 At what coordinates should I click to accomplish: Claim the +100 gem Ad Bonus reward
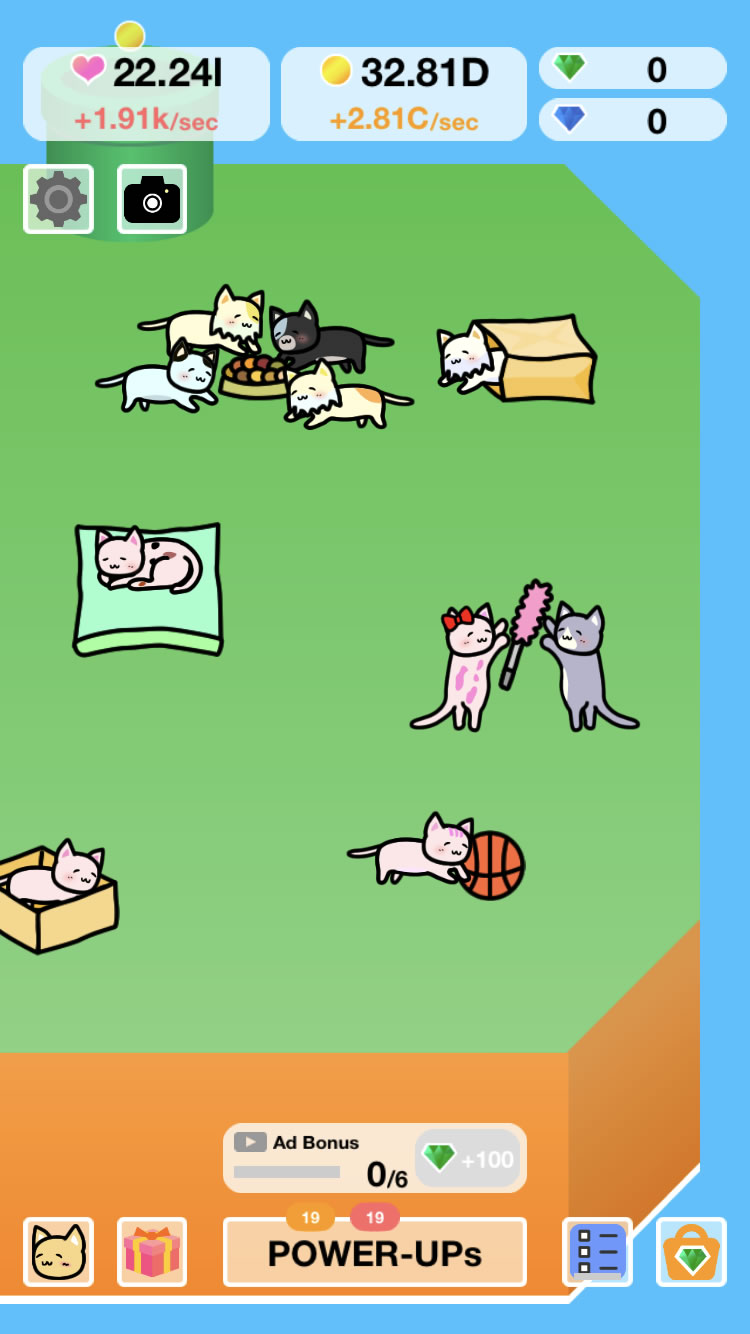tap(468, 1158)
